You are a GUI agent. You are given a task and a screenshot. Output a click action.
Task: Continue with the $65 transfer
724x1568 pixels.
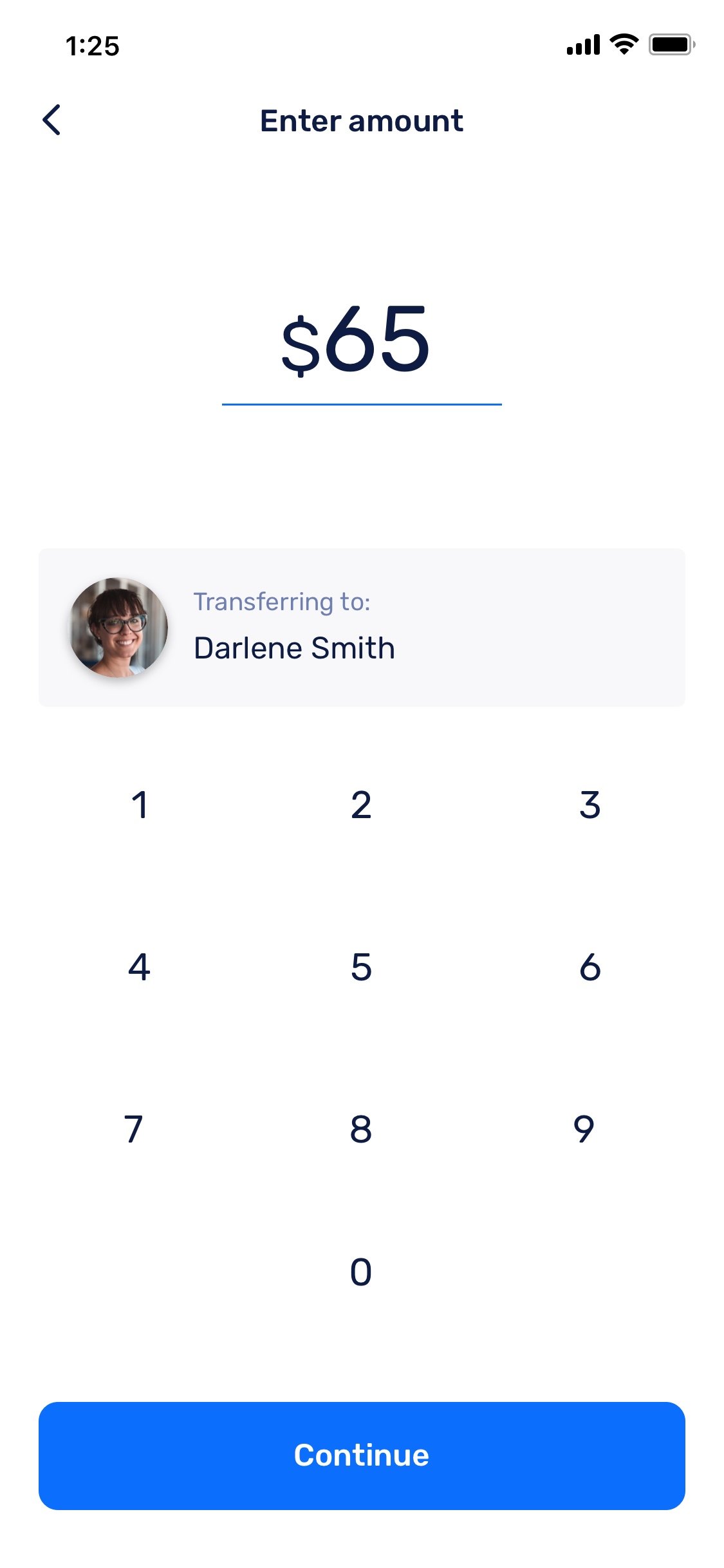tap(362, 1455)
